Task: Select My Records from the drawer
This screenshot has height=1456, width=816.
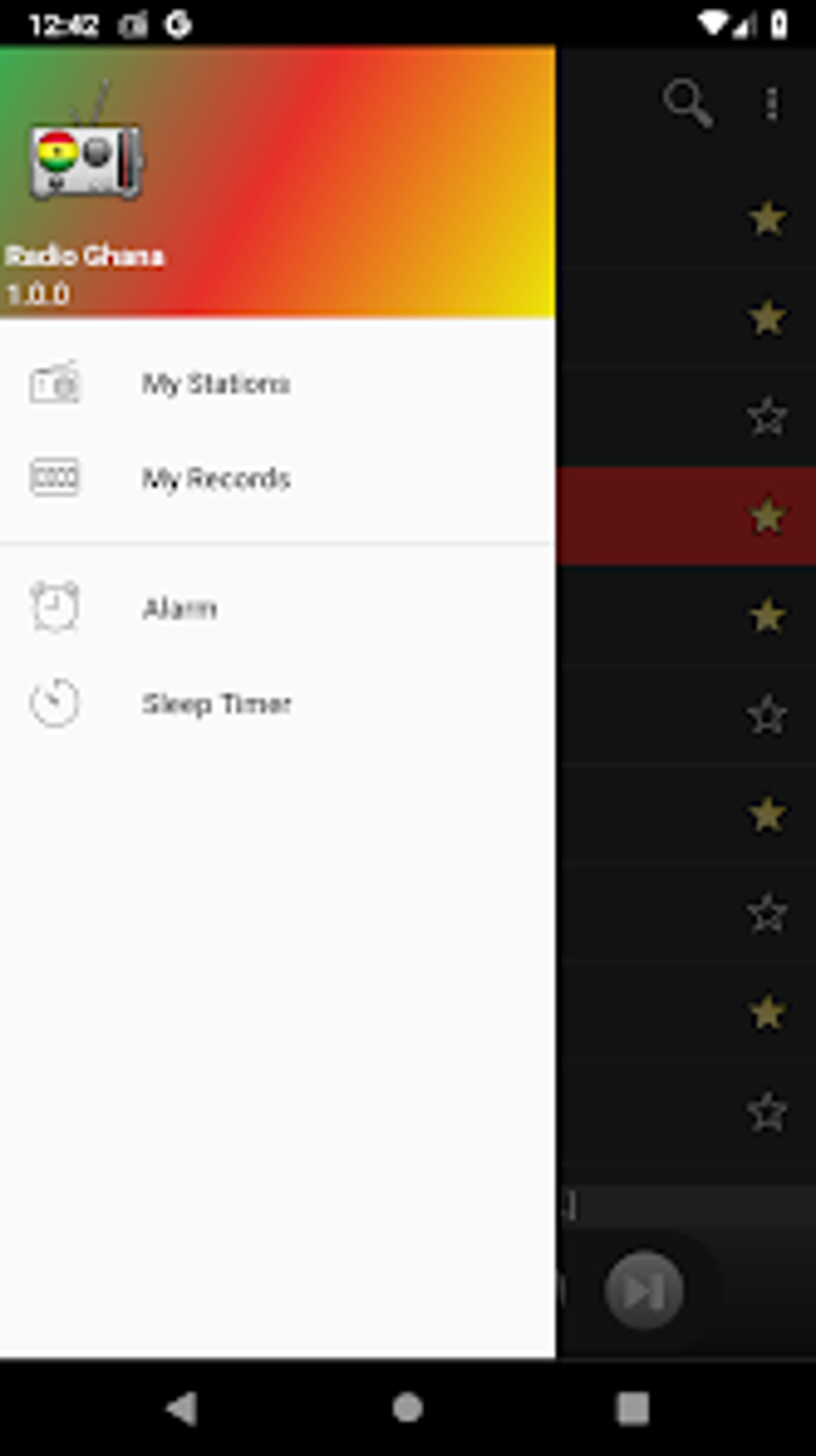Action: 215,478
